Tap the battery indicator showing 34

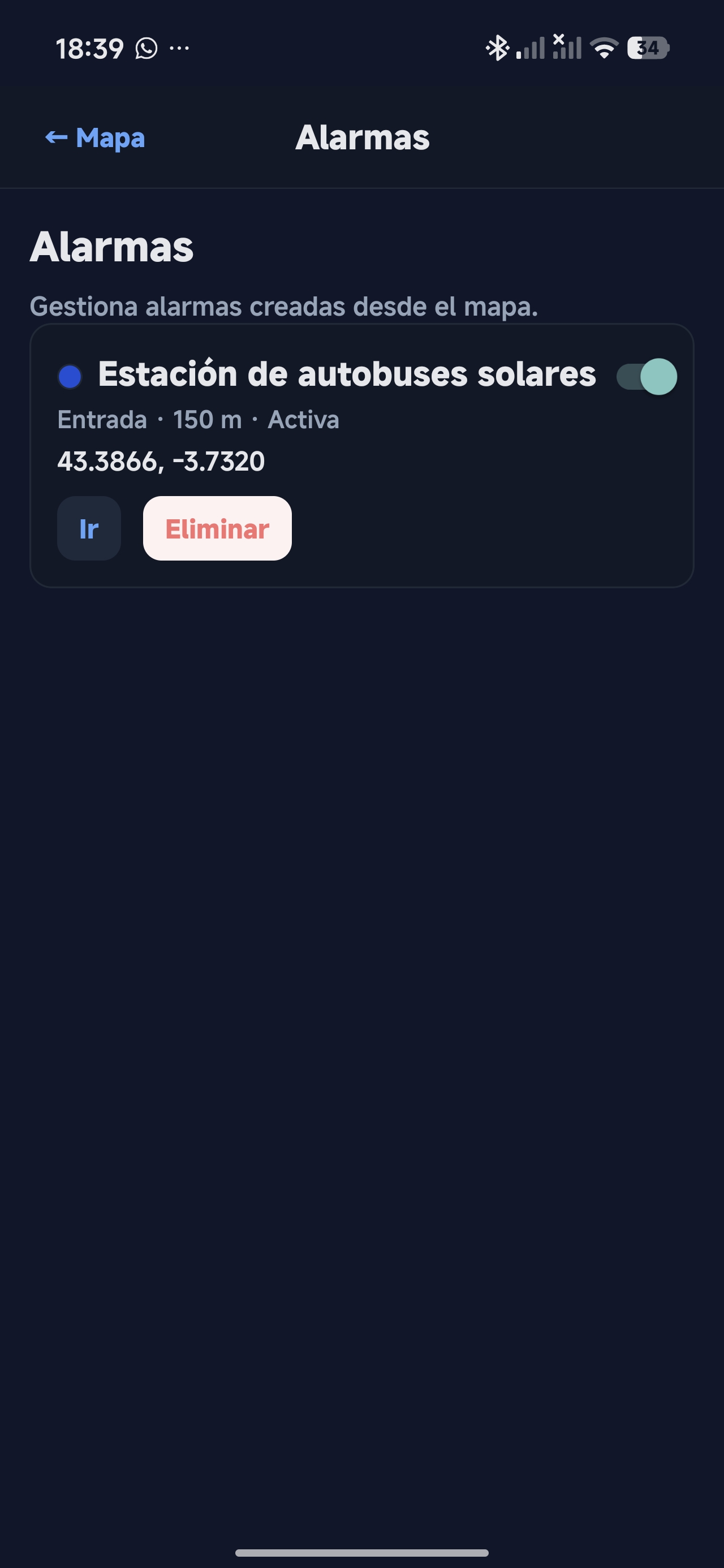pyautogui.click(x=647, y=49)
